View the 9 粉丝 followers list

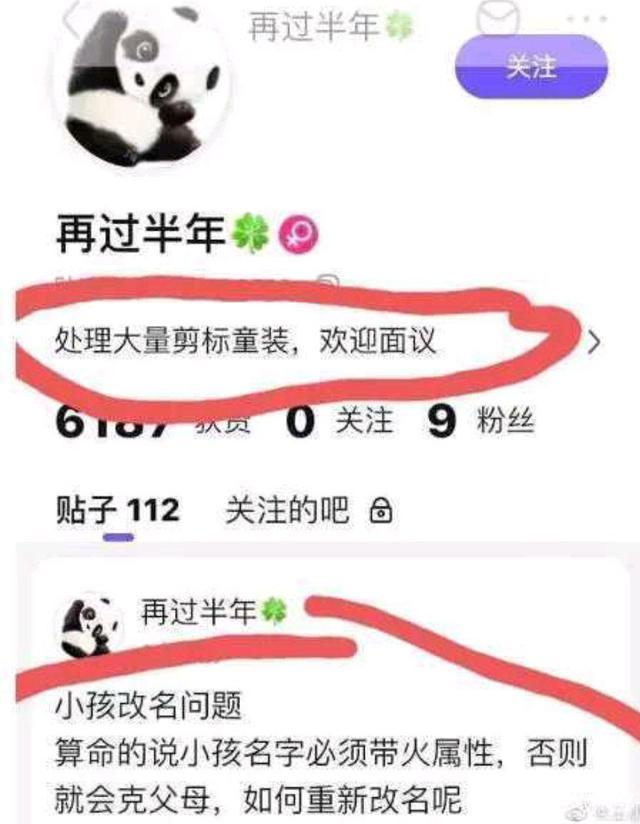click(x=480, y=422)
